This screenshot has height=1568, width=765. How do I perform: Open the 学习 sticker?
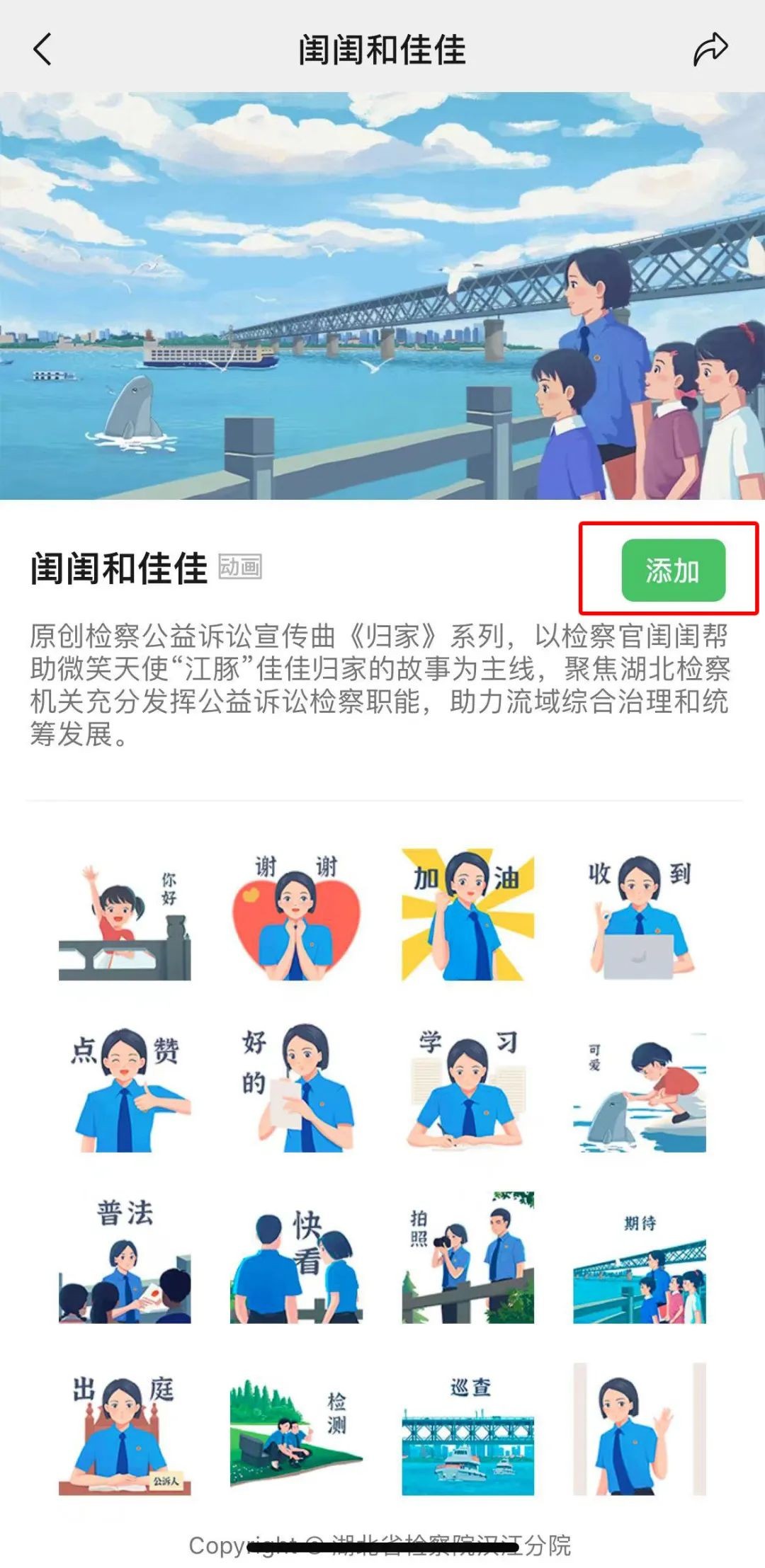point(467,1087)
